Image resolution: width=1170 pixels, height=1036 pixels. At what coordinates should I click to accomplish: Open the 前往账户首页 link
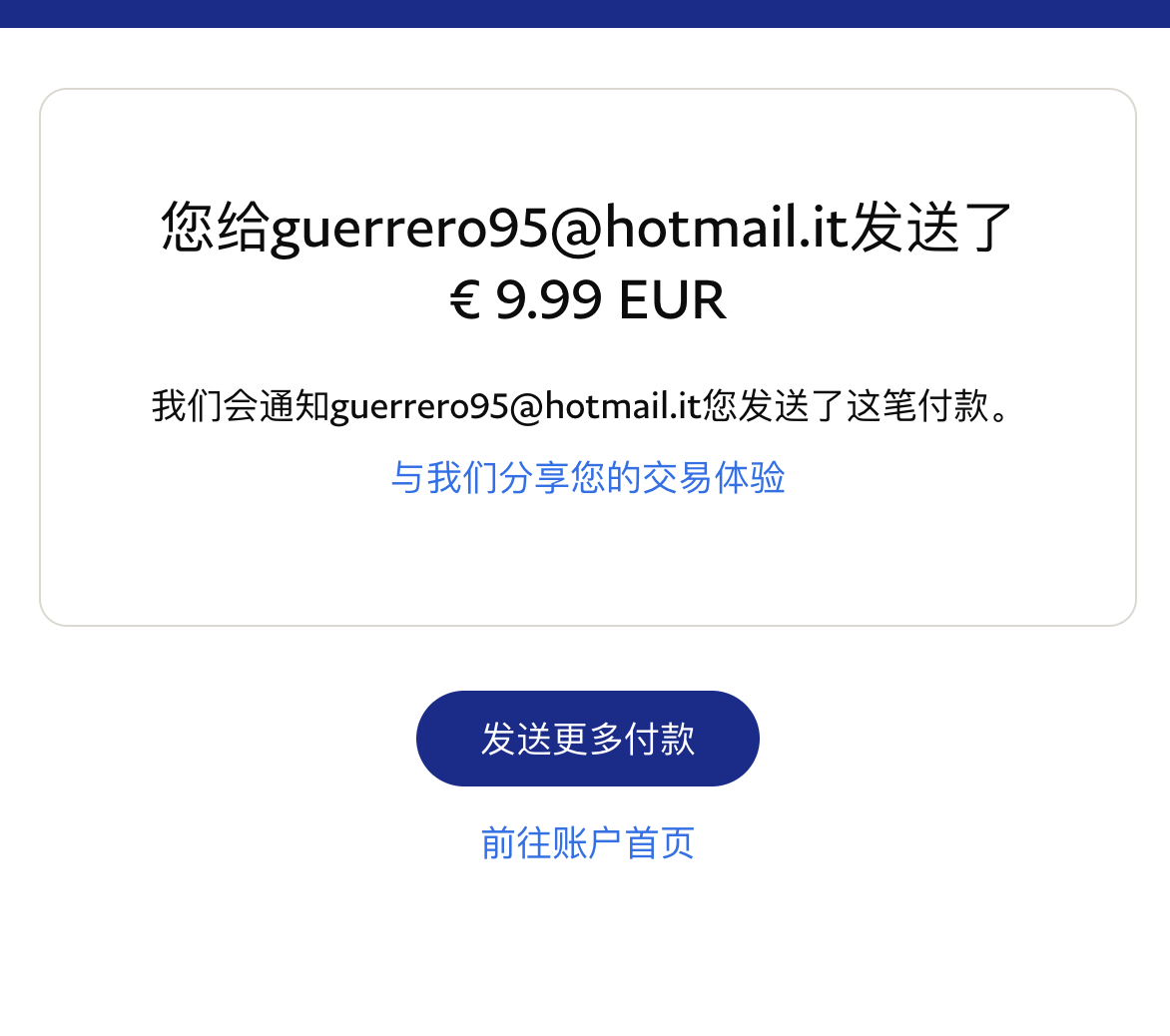587,843
